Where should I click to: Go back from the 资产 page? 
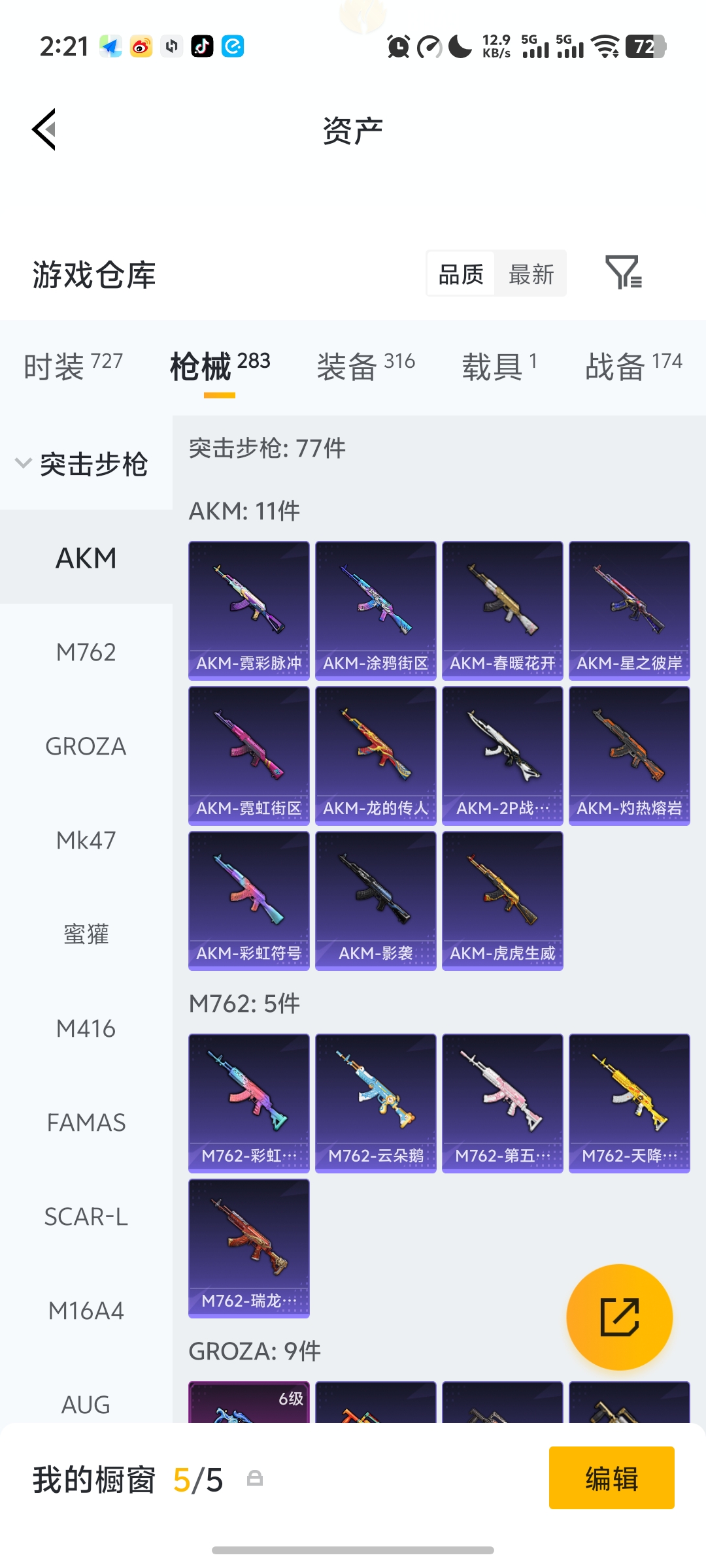coord(44,129)
